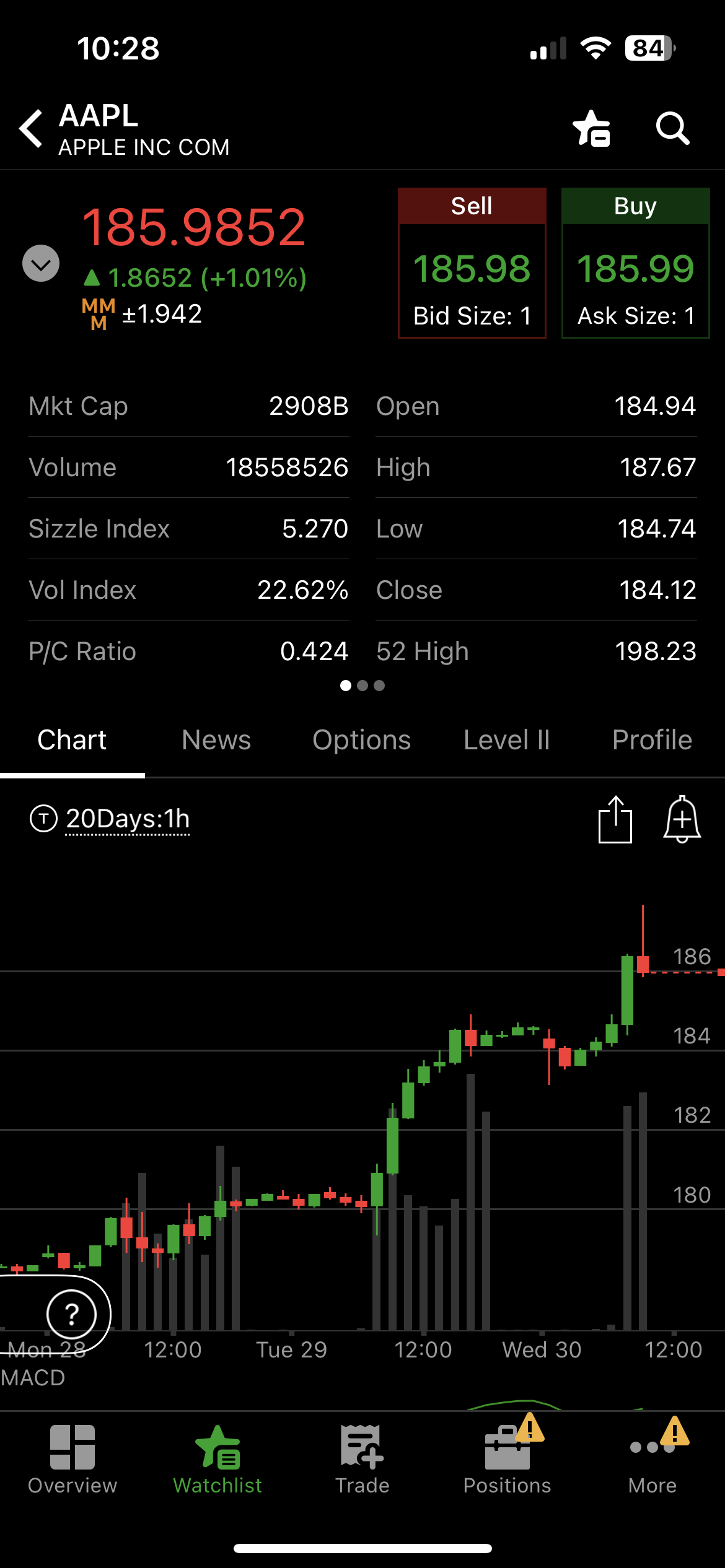Share the chart
The image size is (725, 1568).
coord(615,819)
